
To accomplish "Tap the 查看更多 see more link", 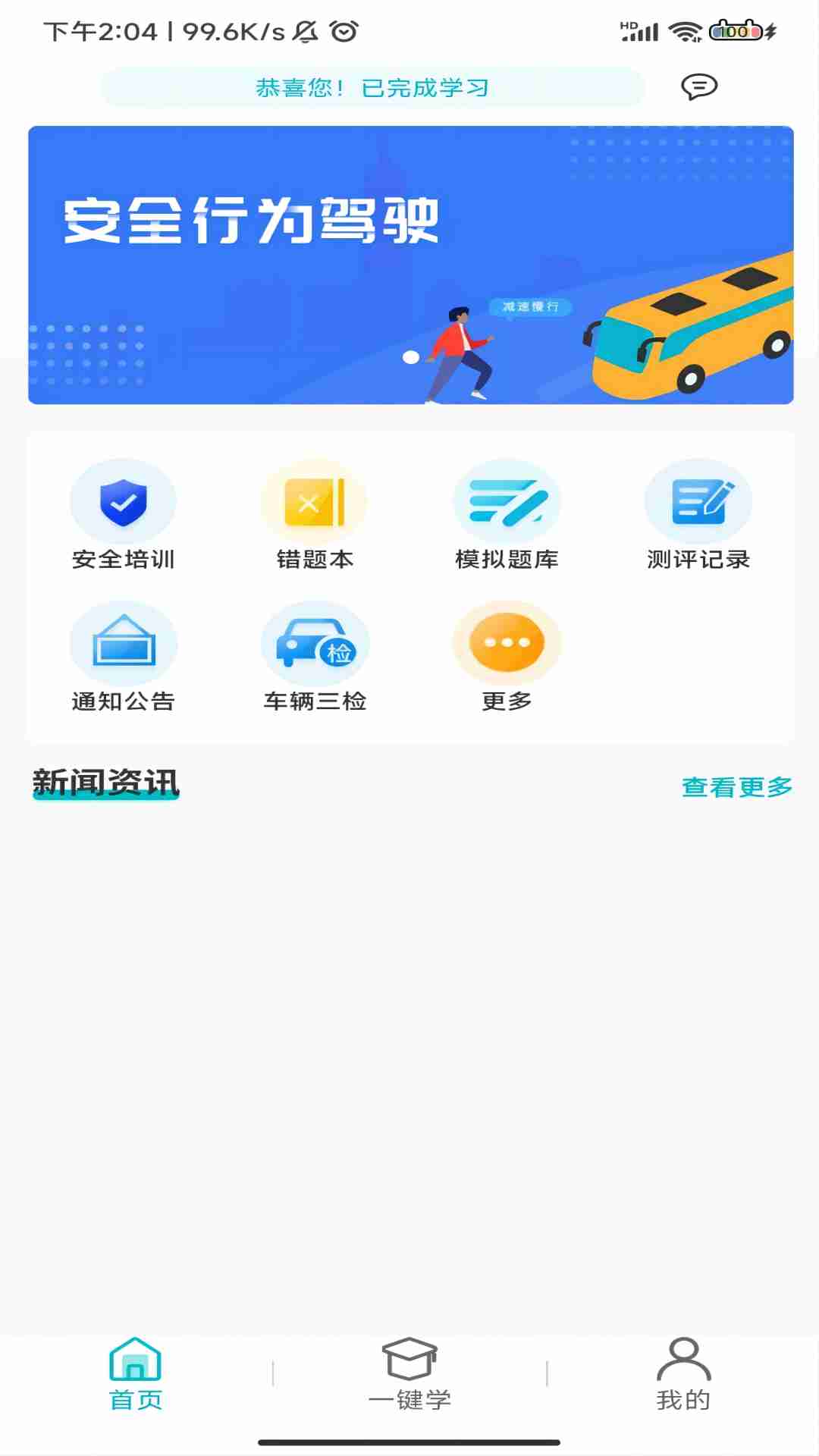I will (x=735, y=788).
